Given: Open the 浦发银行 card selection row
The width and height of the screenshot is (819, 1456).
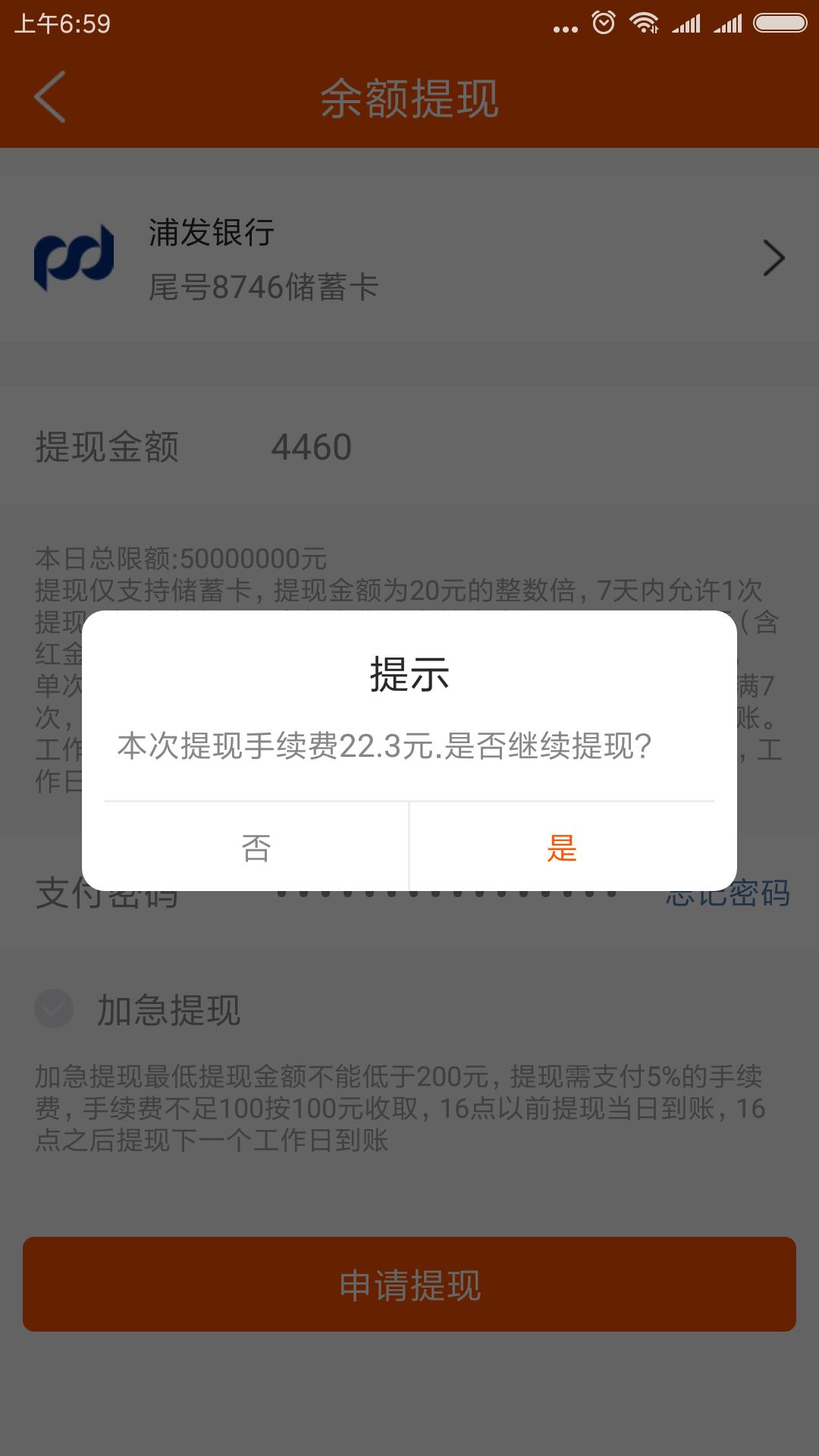Looking at the screenshot, I should (x=409, y=258).
